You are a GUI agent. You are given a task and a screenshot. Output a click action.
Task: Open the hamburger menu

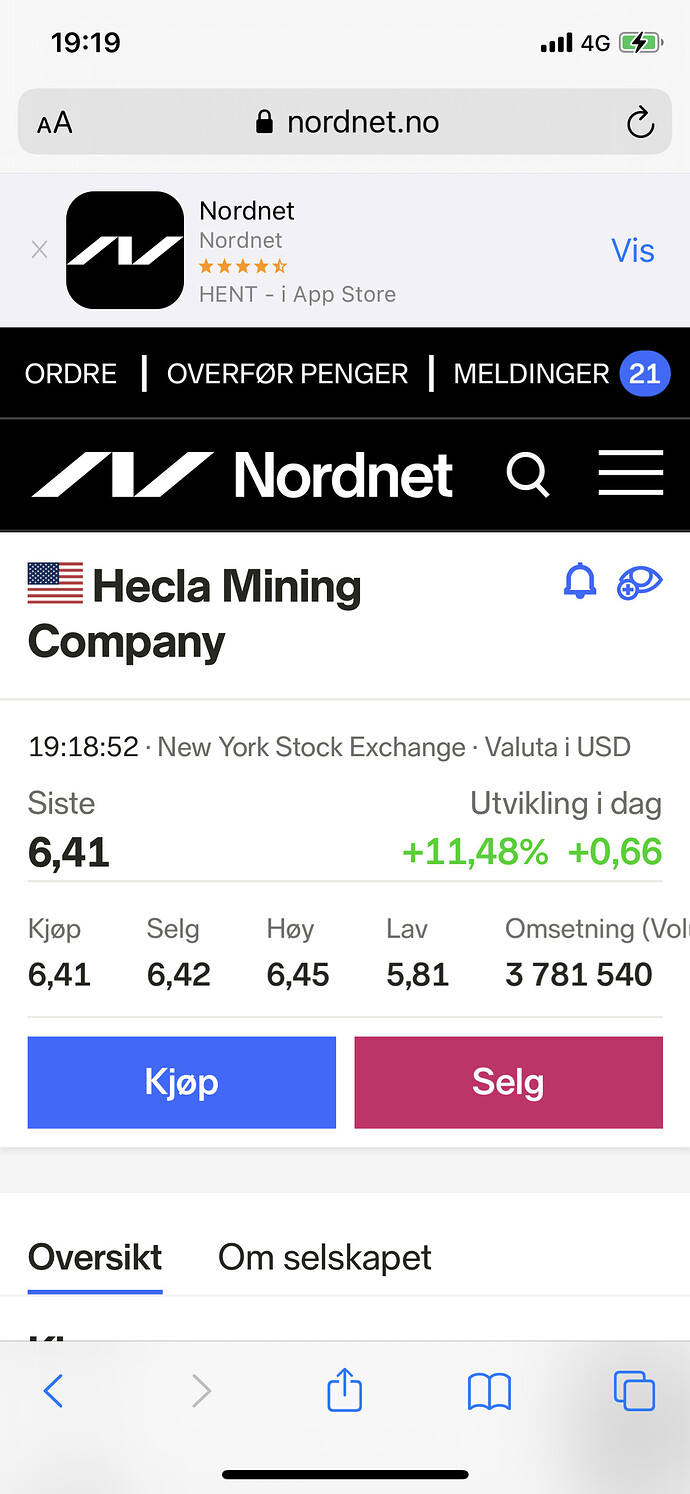(631, 473)
